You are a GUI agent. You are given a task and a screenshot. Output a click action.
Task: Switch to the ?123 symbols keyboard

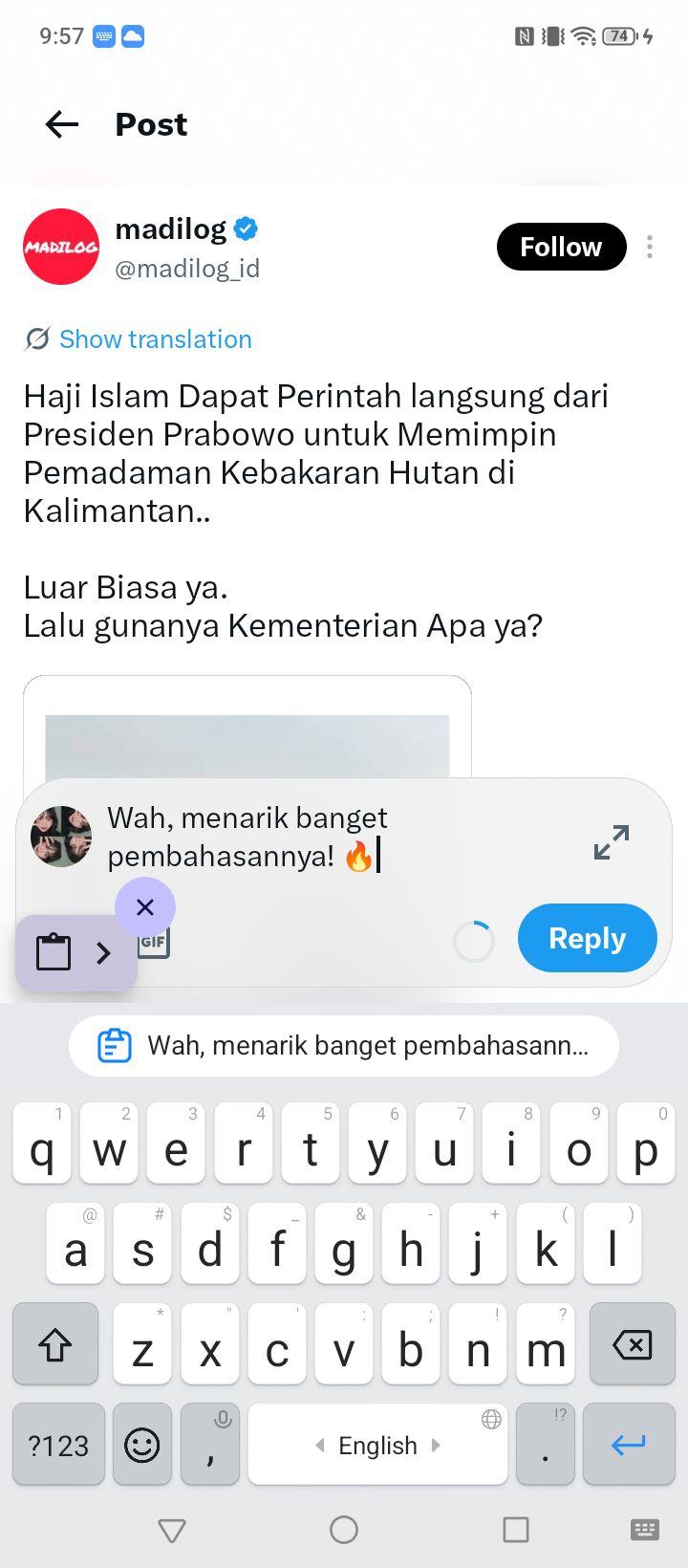click(x=58, y=1445)
